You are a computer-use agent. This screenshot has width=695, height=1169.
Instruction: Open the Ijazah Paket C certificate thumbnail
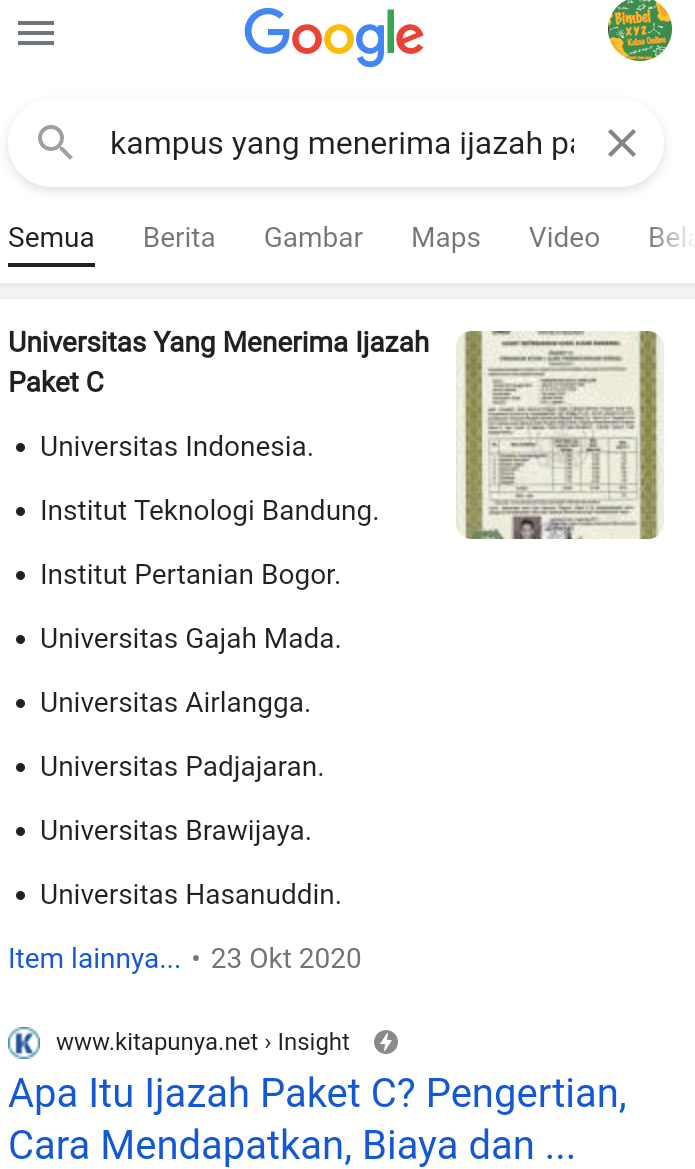[x=559, y=435]
